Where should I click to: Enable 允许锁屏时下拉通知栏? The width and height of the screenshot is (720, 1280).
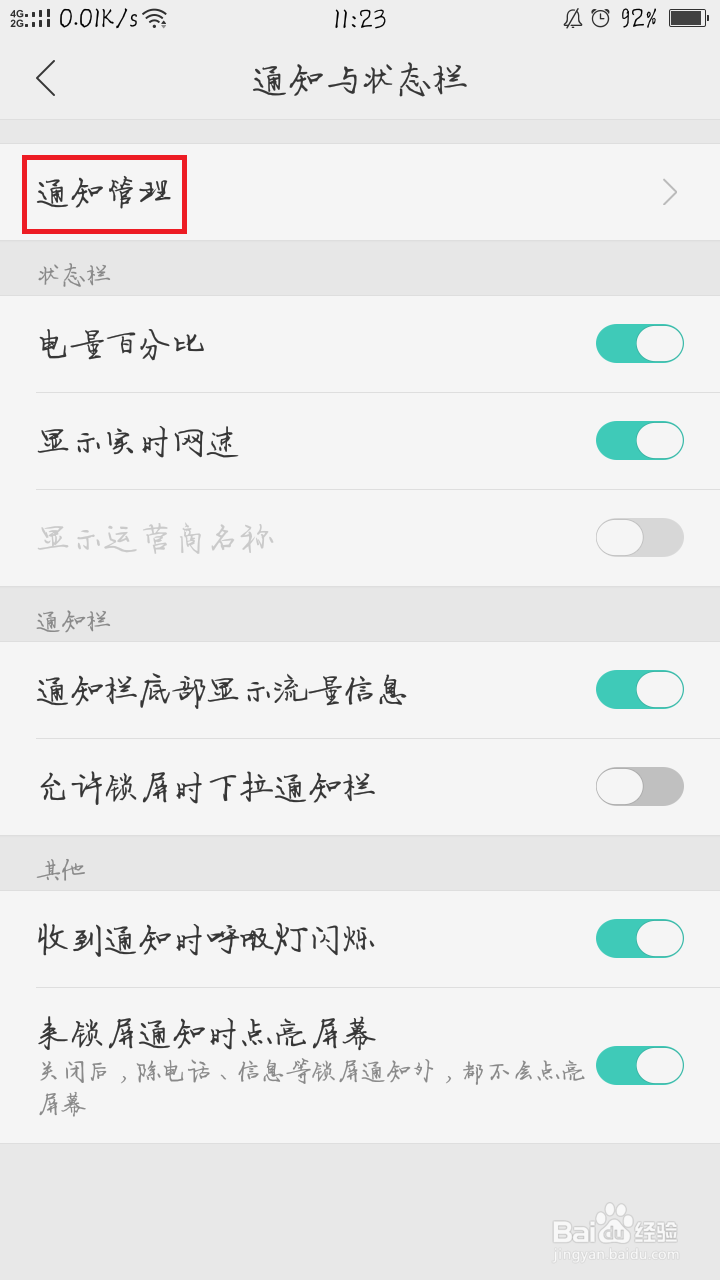[640, 787]
